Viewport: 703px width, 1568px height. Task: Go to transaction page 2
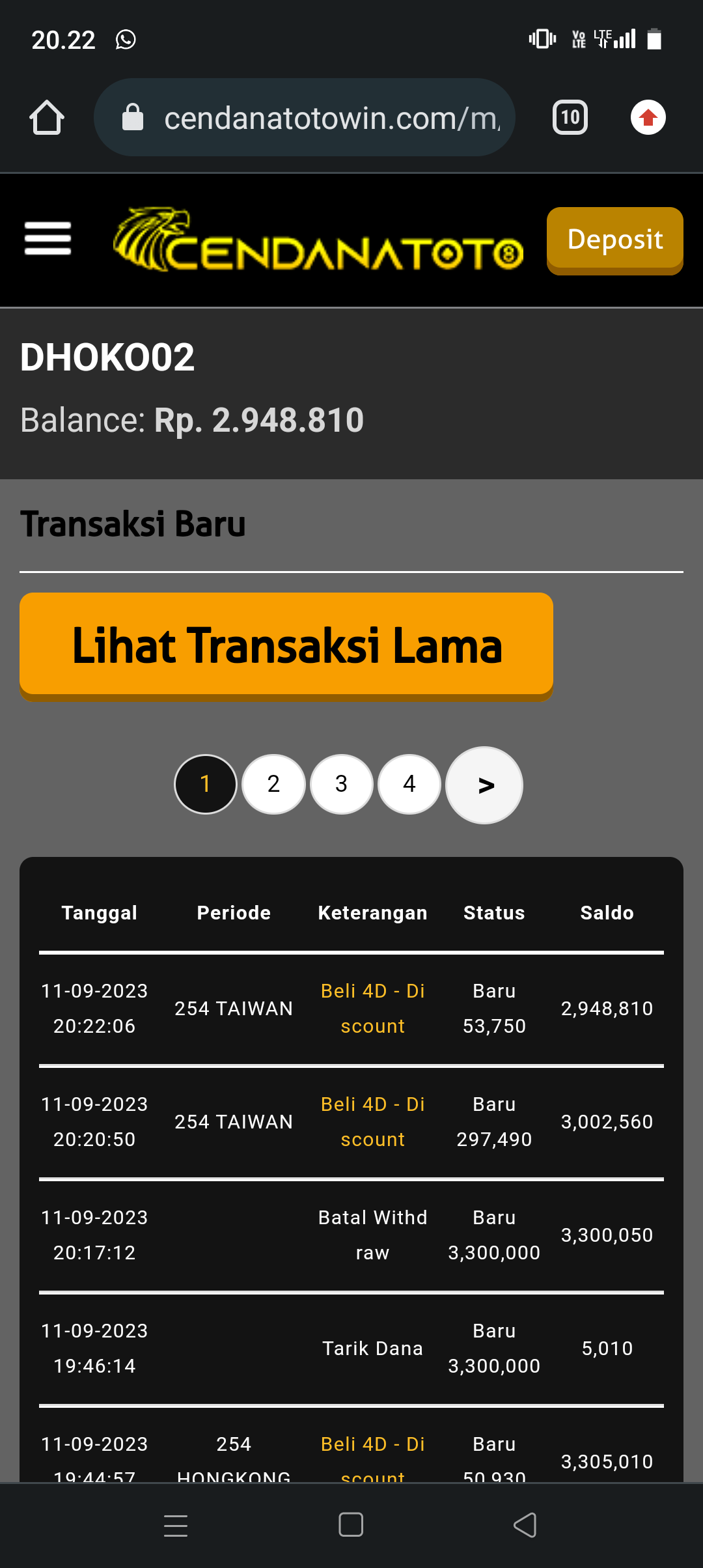click(x=273, y=784)
